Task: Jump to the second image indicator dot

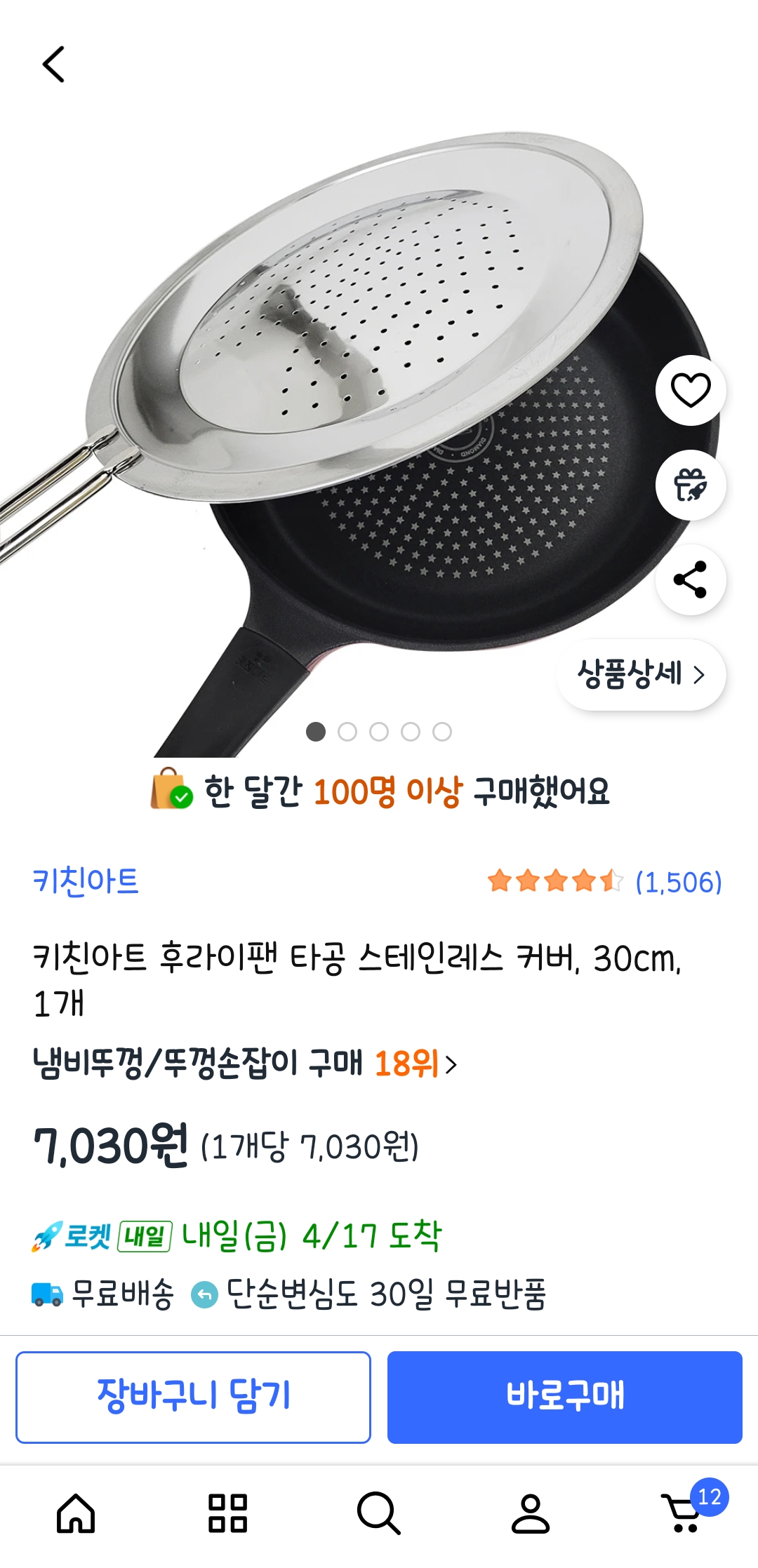Action: (347, 732)
